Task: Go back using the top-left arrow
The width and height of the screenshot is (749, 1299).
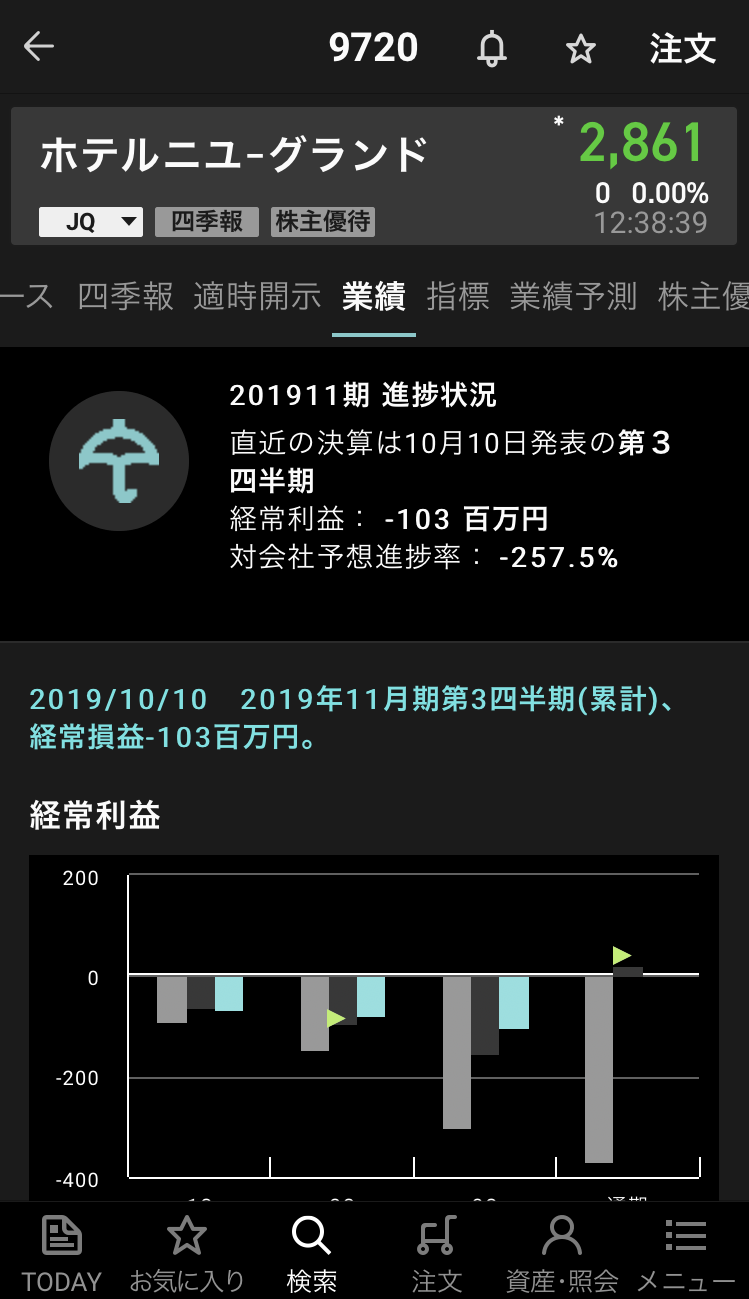Action: 39,47
